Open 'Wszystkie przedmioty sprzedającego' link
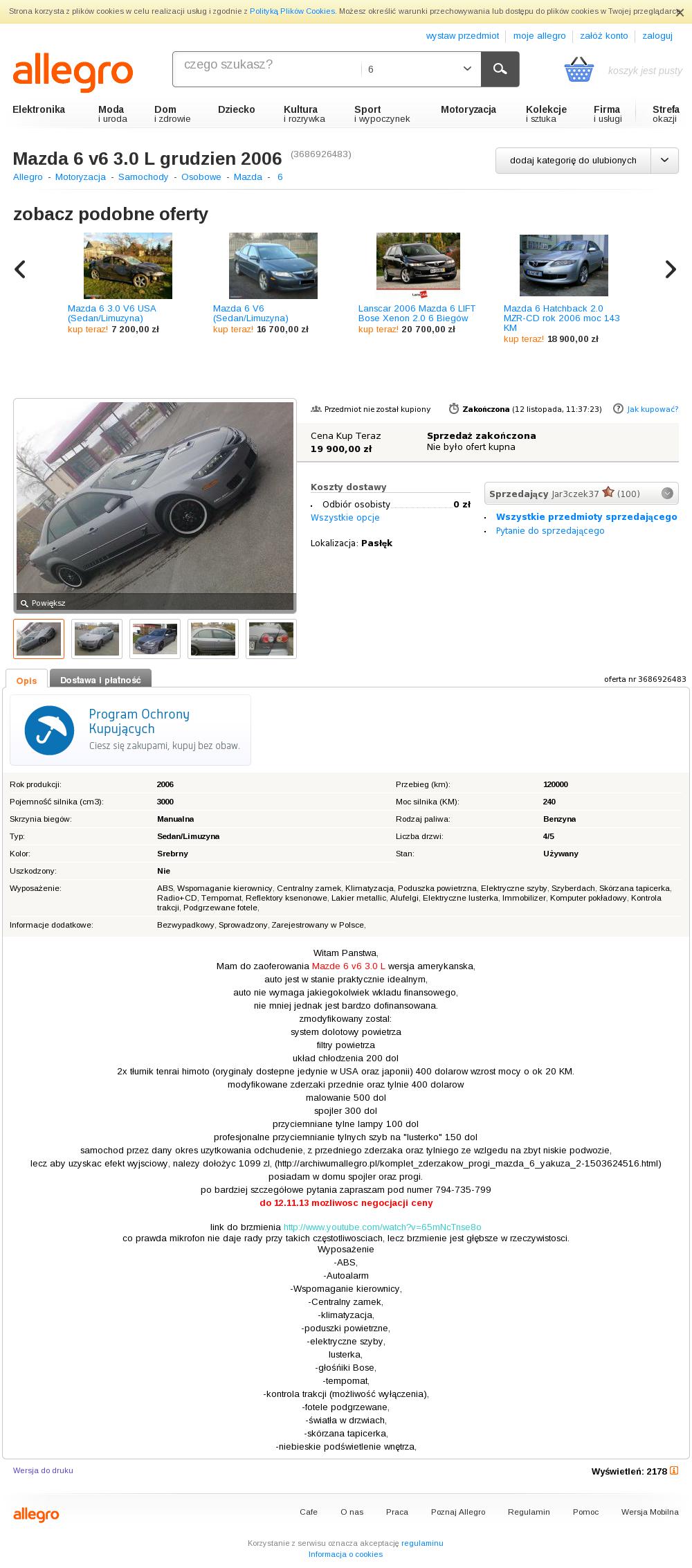The width and height of the screenshot is (692, 1568). [586, 516]
